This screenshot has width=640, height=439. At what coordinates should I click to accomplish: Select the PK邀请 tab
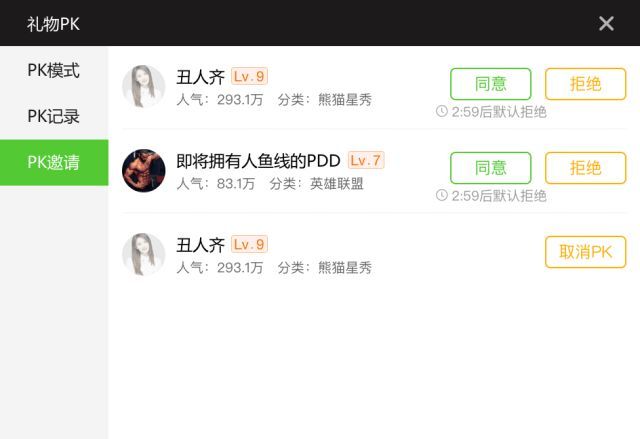coord(54,162)
